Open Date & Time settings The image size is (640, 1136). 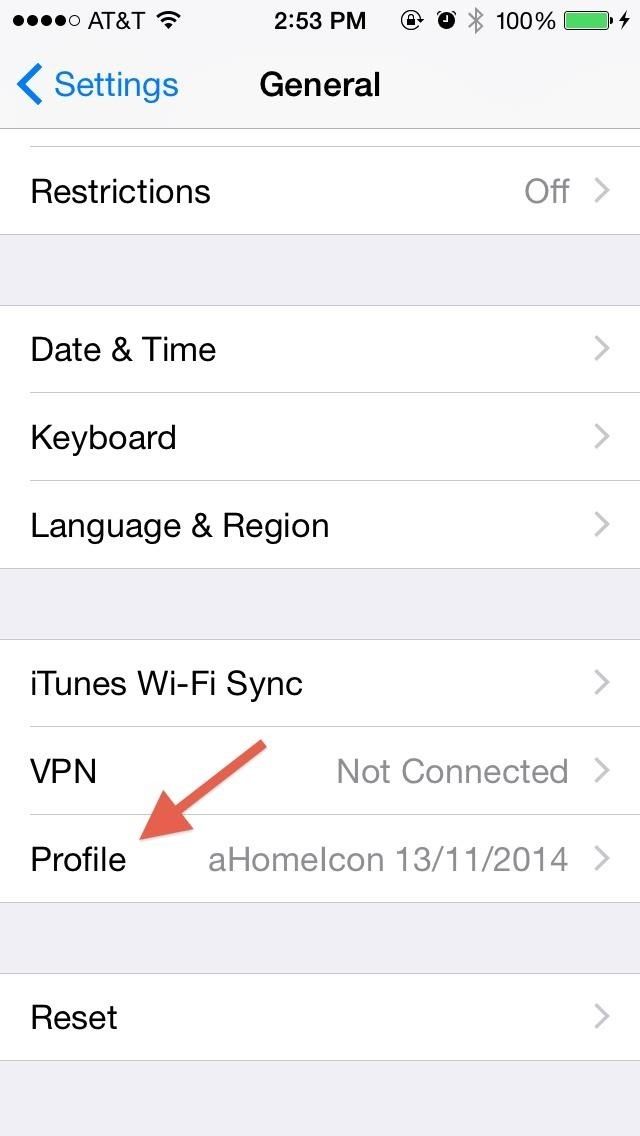[x=320, y=349]
